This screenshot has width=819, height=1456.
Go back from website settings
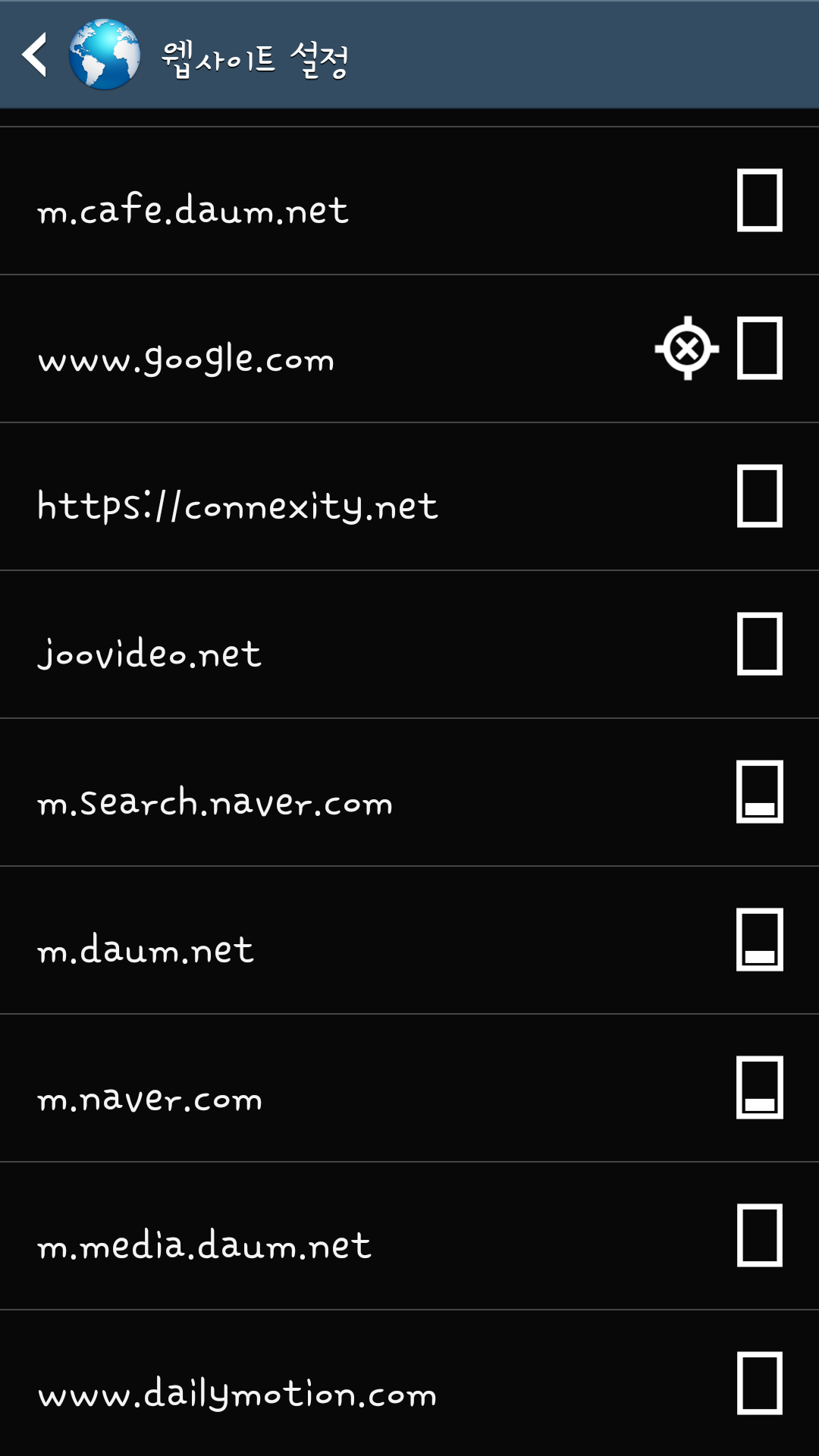[35, 55]
